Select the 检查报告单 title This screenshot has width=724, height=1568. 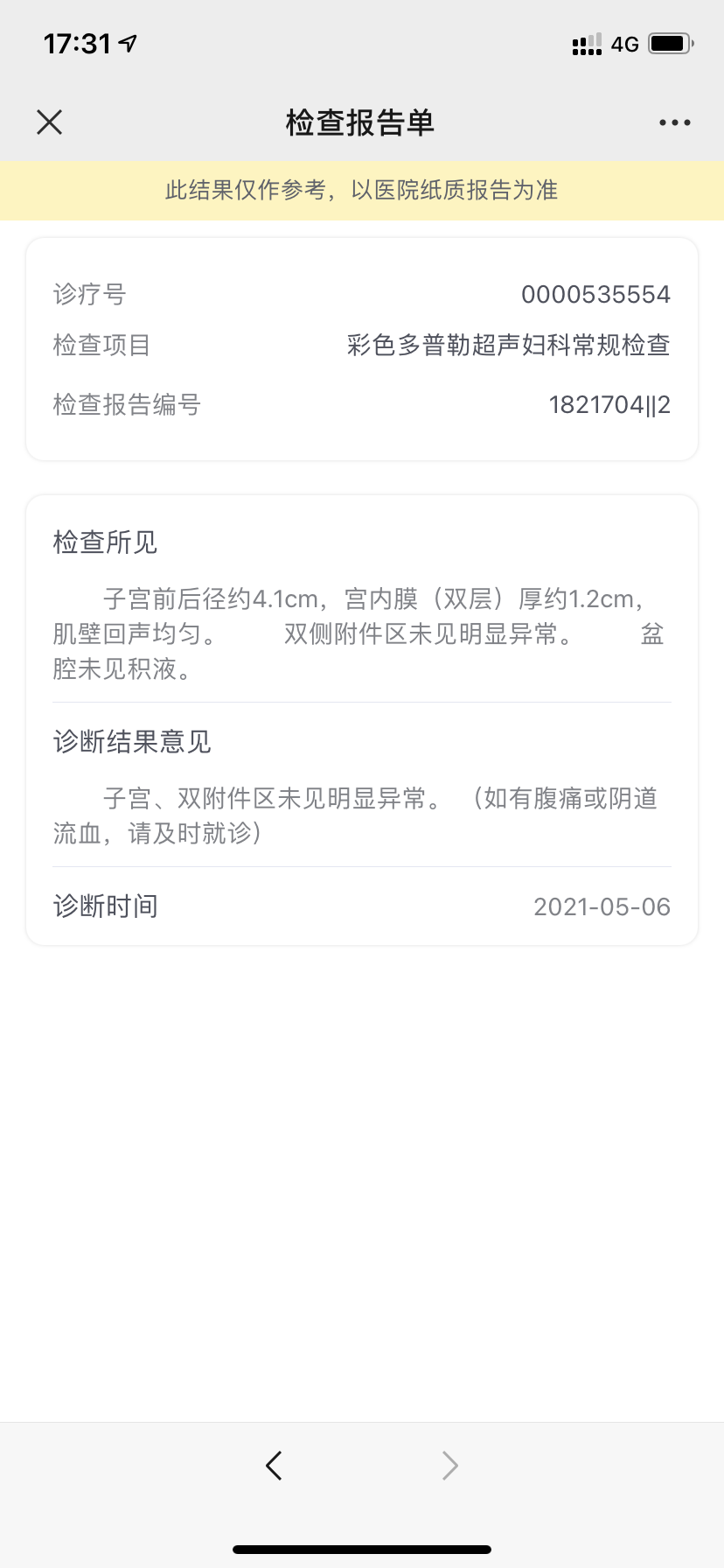coord(361,122)
